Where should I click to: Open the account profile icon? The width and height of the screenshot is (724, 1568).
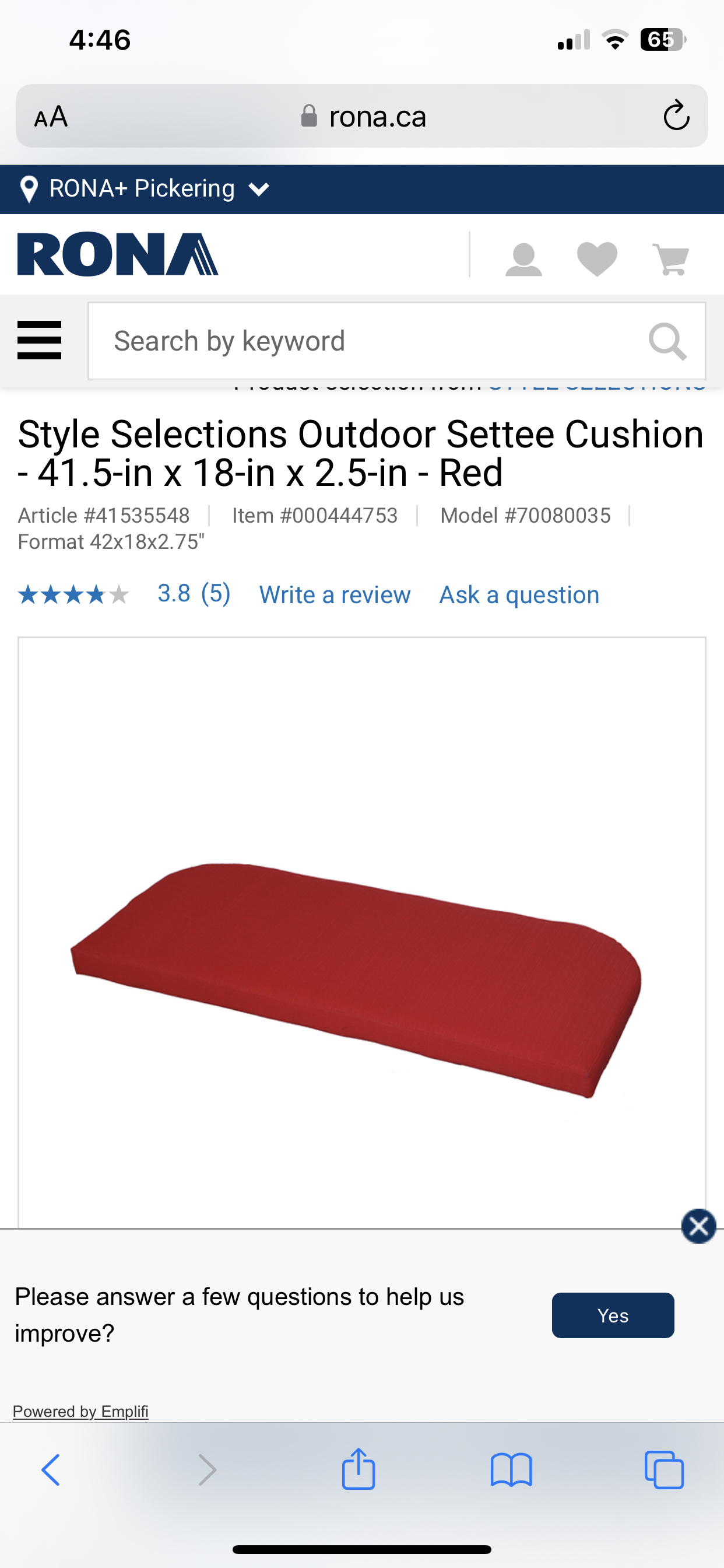[x=523, y=260]
